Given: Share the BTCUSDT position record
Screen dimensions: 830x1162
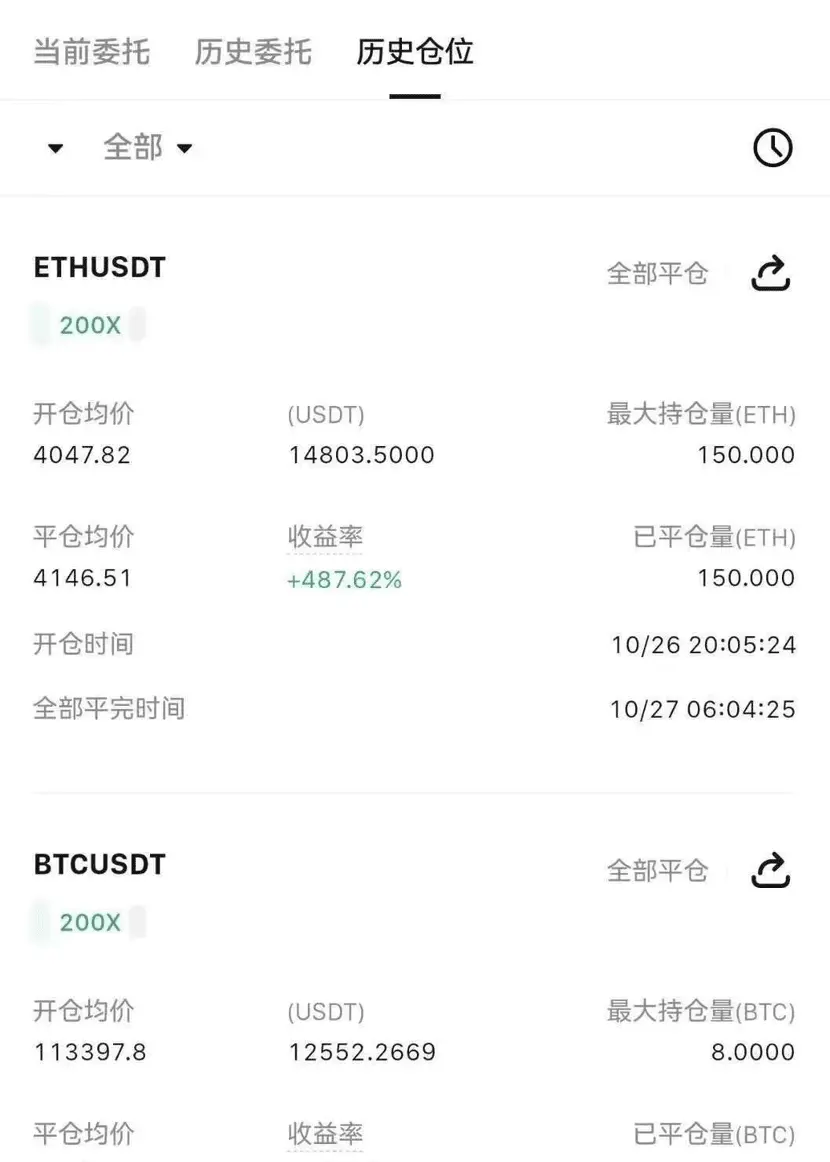Looking at the screenshot, I should [771, 870].
